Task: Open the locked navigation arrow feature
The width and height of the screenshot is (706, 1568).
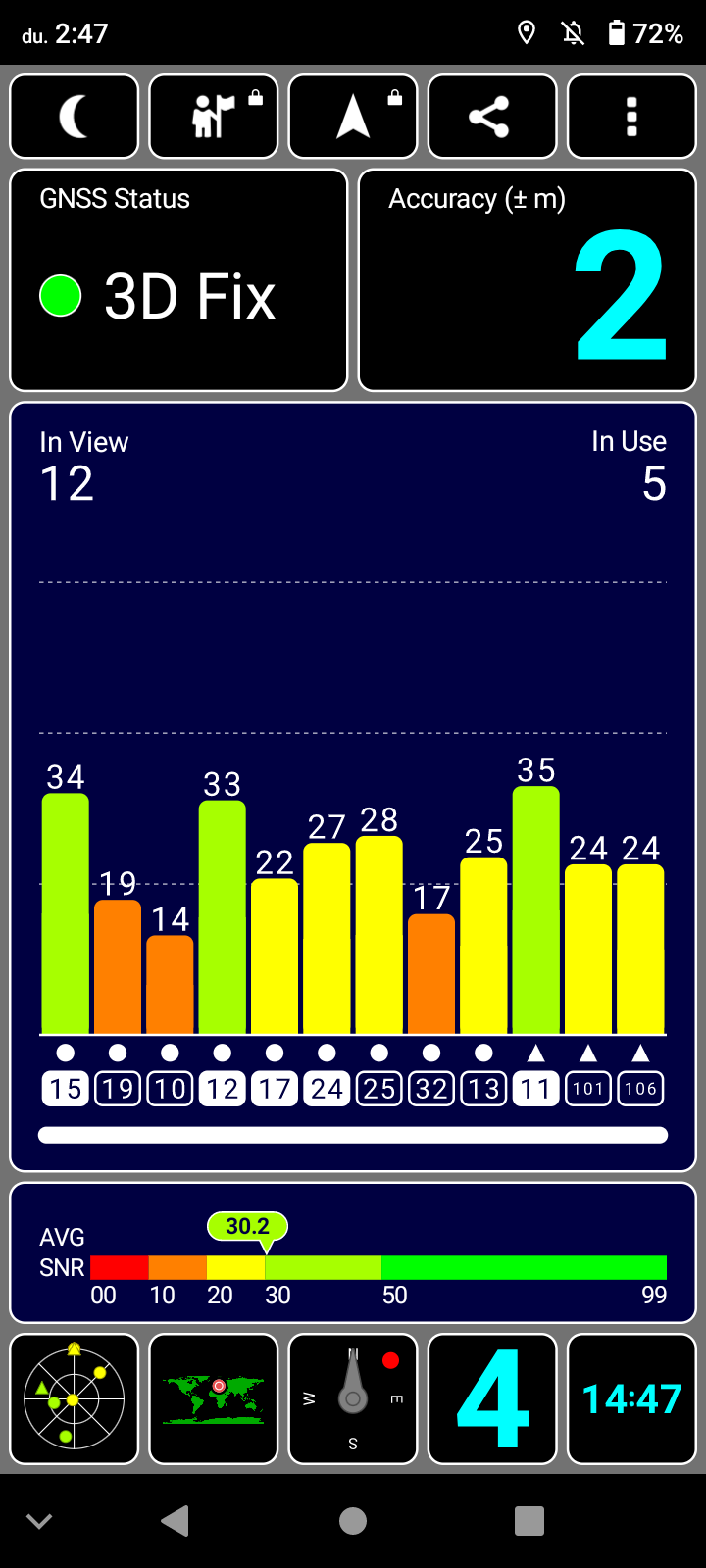Action: pyautogui.click(x=353, y=117)
